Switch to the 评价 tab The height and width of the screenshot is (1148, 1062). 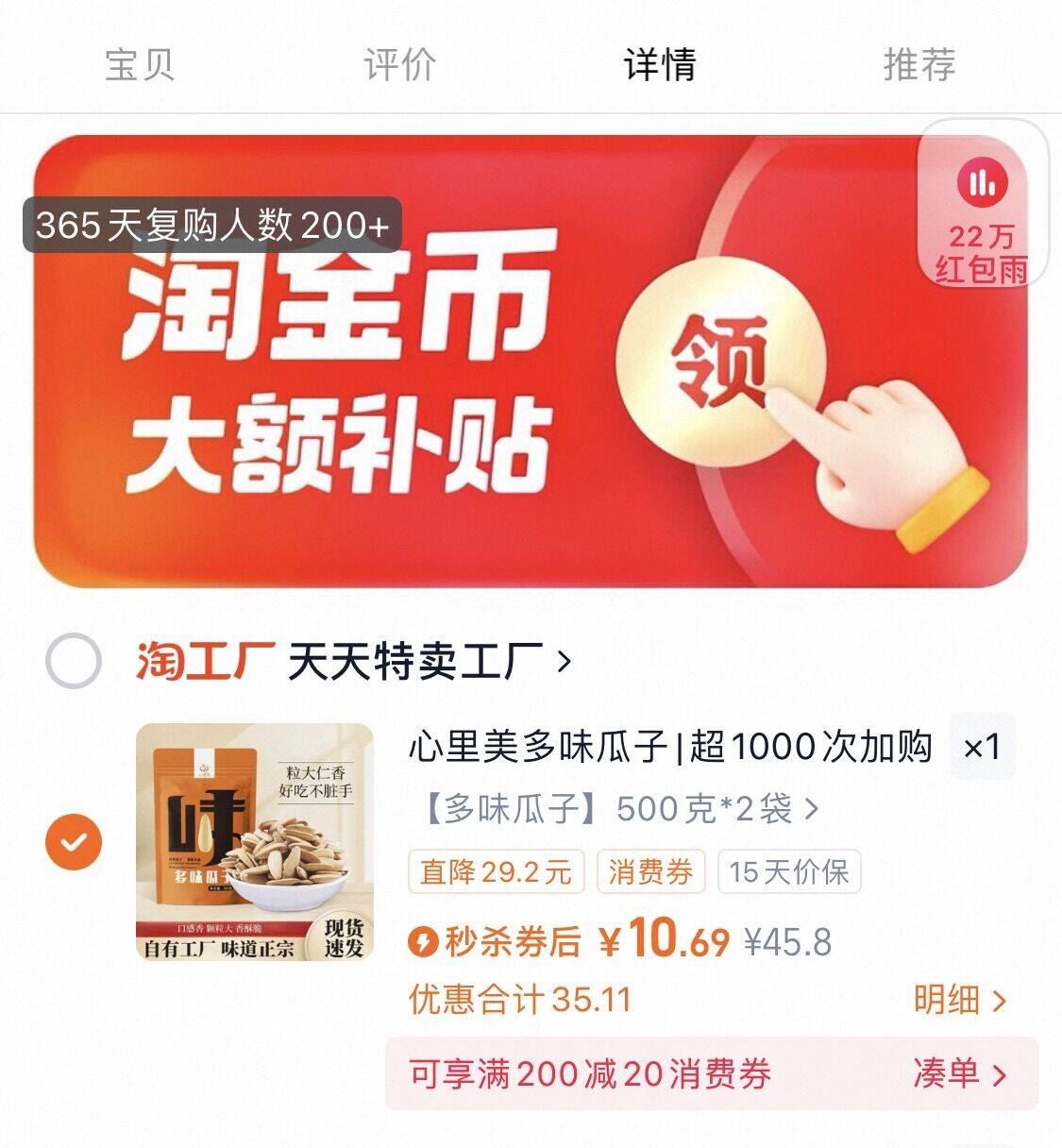coord(398,64)
